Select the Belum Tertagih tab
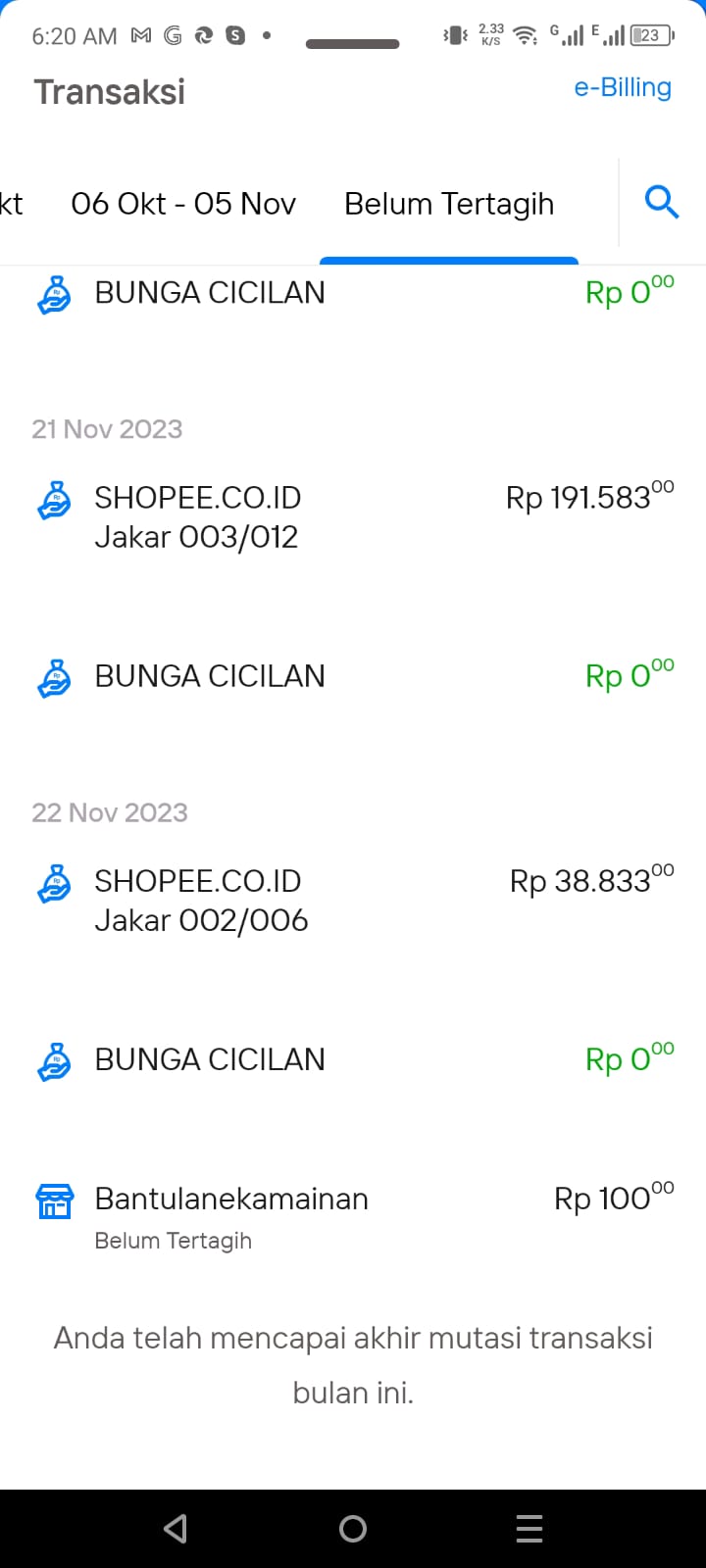This screenshot has height=1568, width=706. 449,204
